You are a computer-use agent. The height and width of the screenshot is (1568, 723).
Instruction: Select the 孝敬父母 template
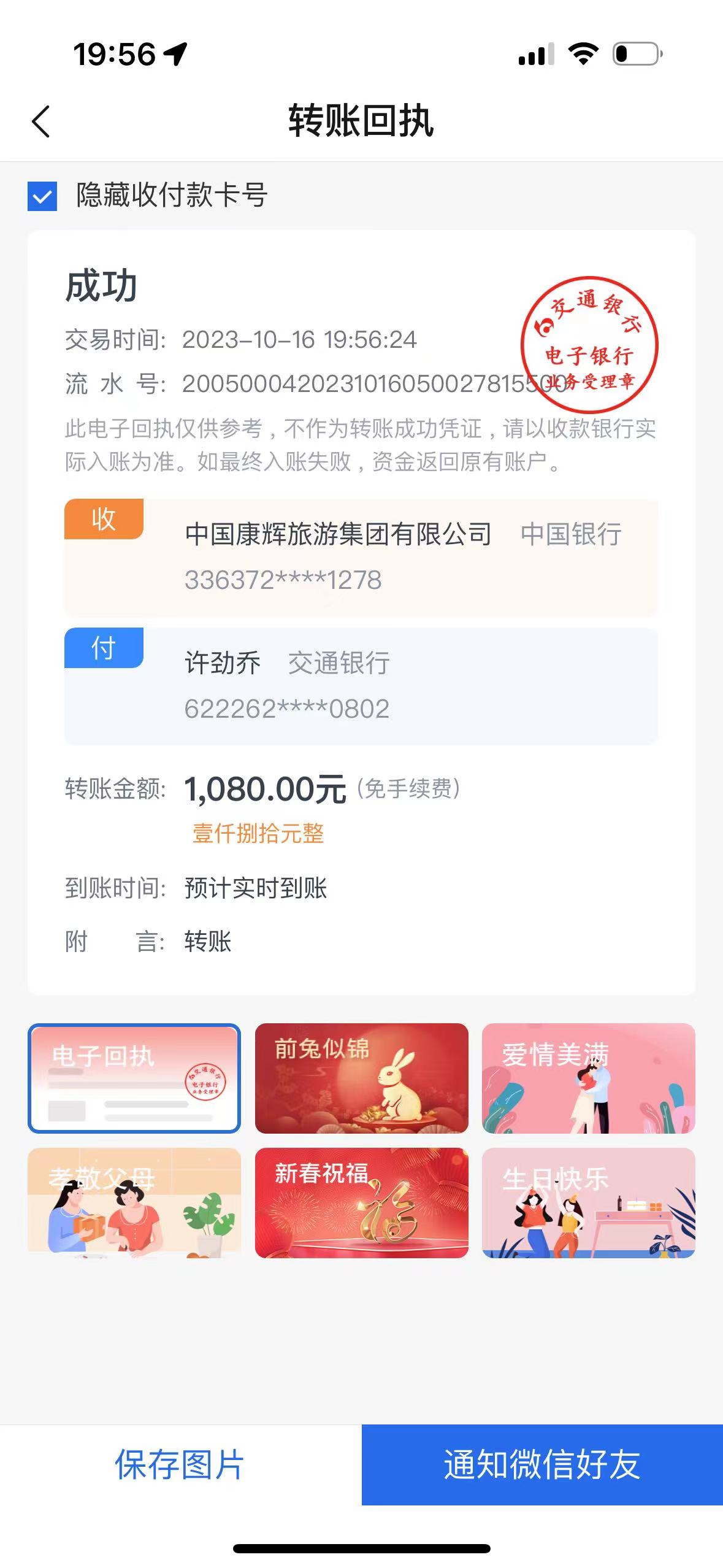pyautogui.click(x=134, y=1202)
